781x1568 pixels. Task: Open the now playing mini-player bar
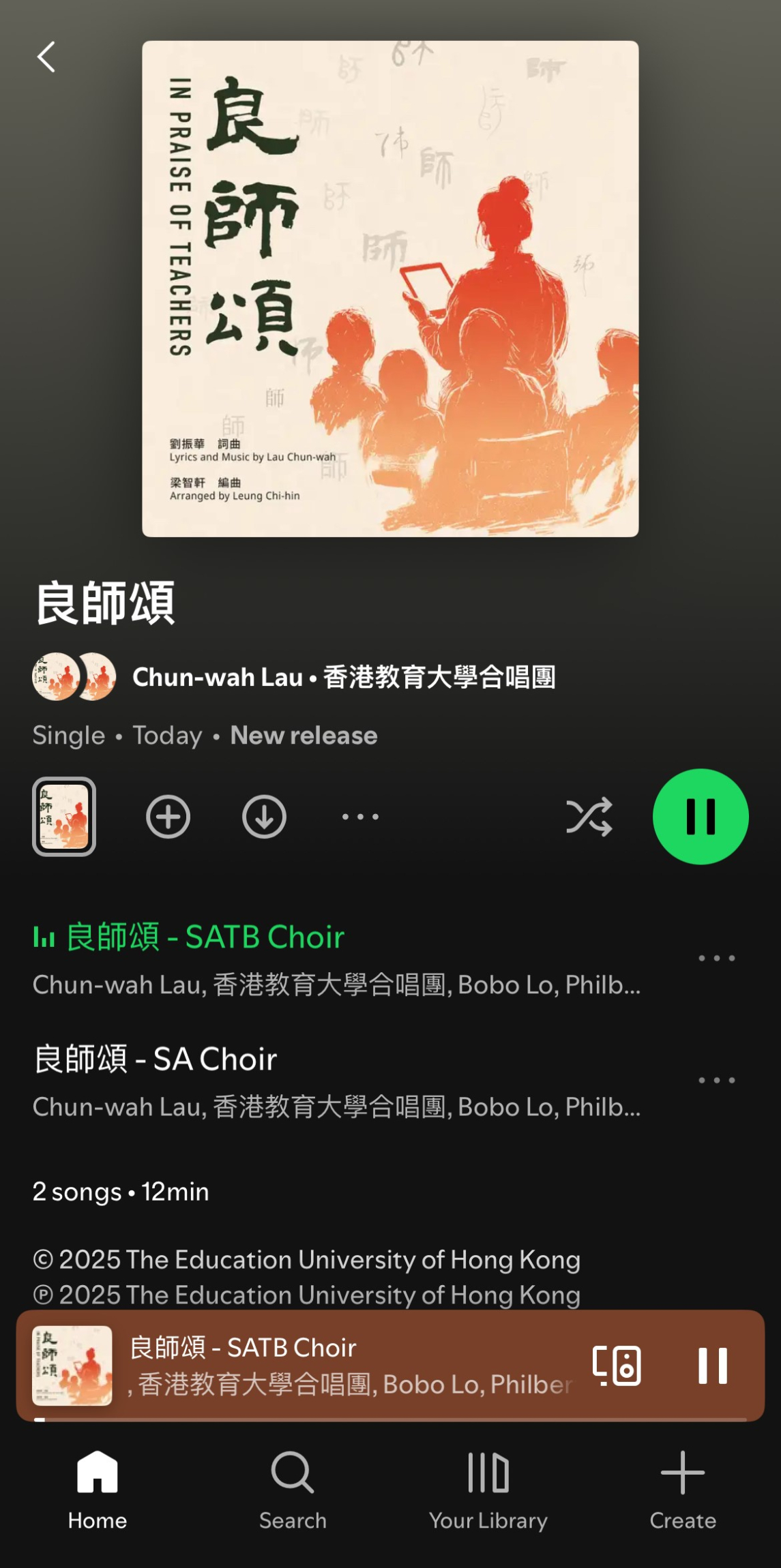click(300, 1366)
